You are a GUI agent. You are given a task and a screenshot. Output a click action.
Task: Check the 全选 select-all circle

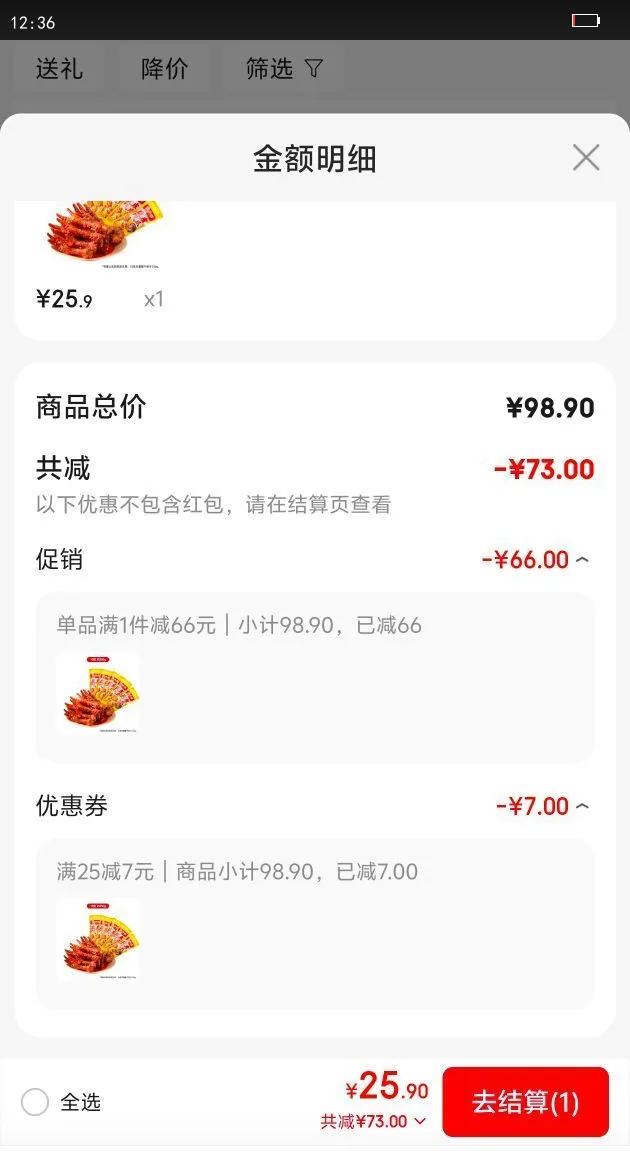(x=35, y=1102)
